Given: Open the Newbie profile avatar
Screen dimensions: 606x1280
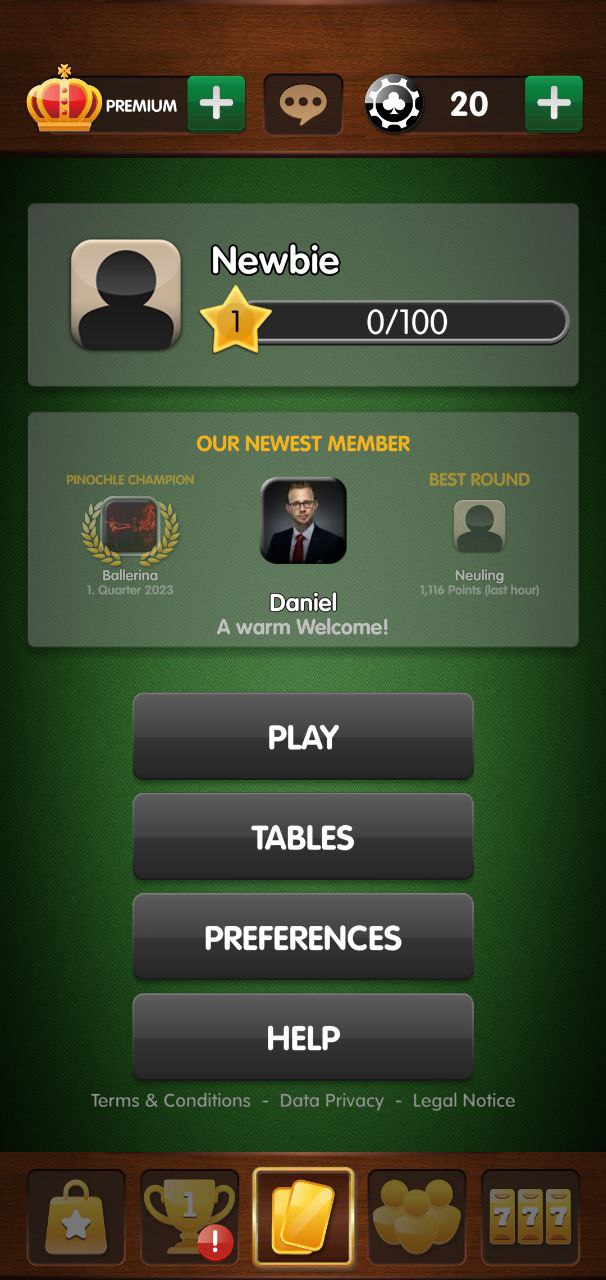Looking at the screenshot, I should pyautogui.click(x=126, y=294).
